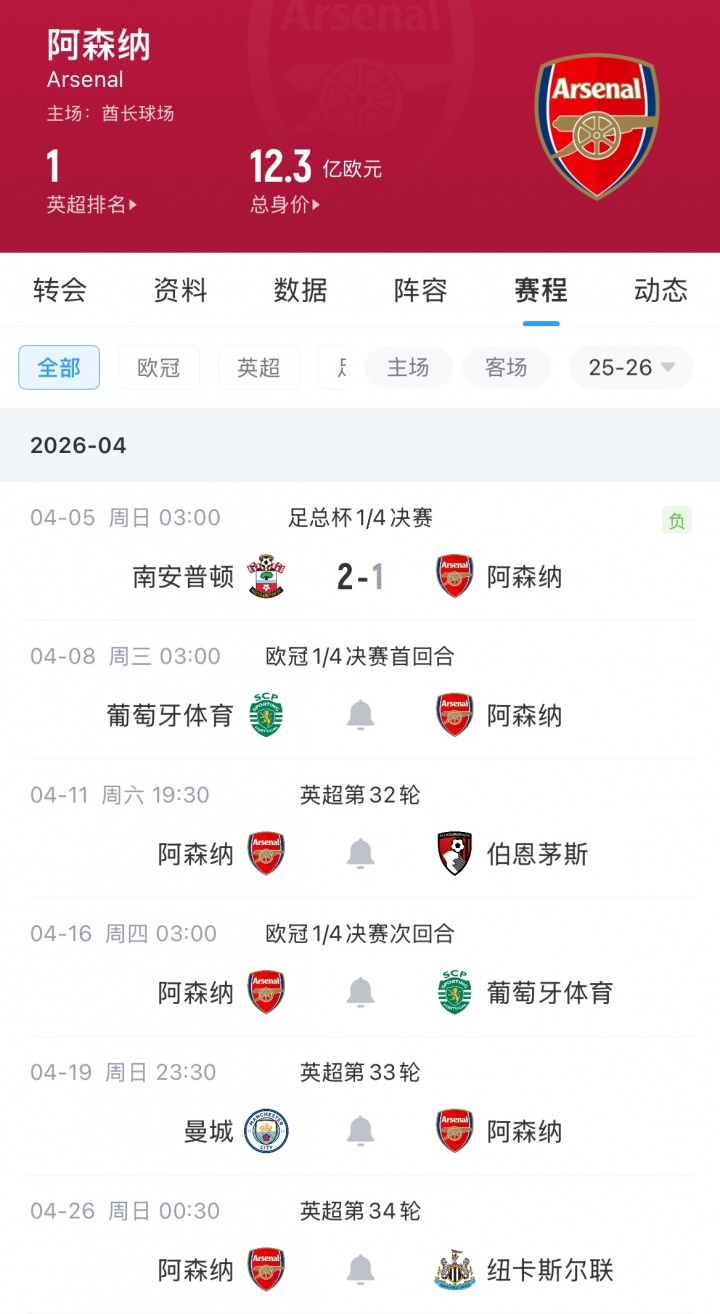Set match reminder bell for 欧冠首回合 game
Viewport: 720px width, 1314px height.
click(361, 716)
